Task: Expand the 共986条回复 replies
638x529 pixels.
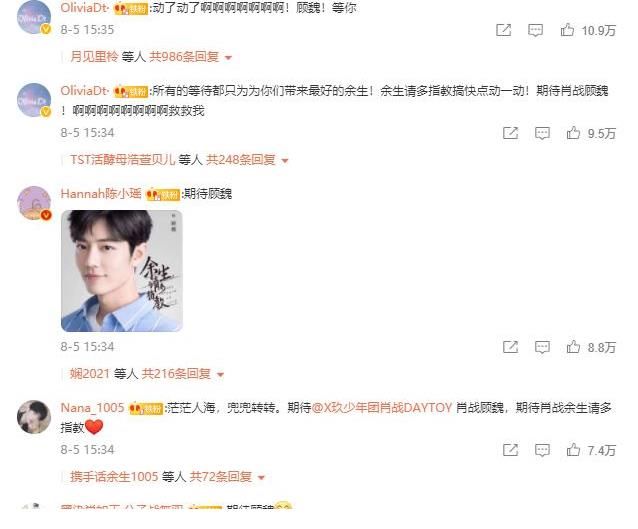Action: pos(190,57)
